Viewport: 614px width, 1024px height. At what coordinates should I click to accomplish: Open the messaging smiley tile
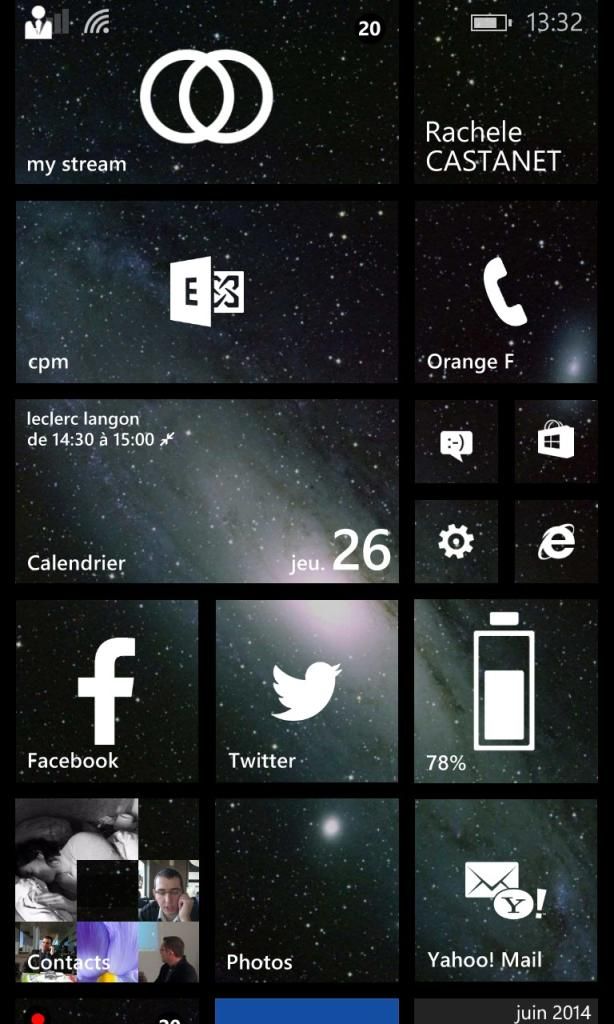point(456,442)
